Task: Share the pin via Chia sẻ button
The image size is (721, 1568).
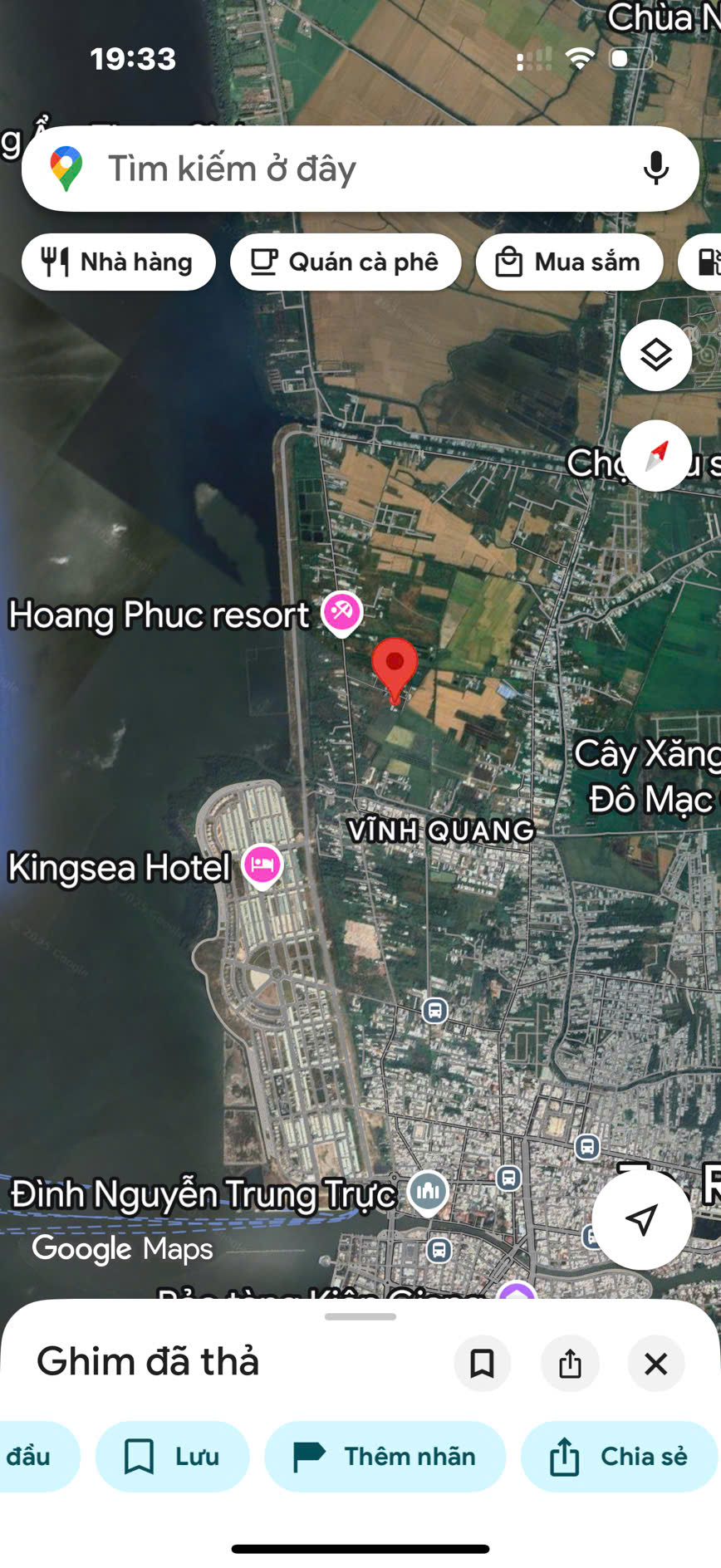Action: coord(620,1457)
